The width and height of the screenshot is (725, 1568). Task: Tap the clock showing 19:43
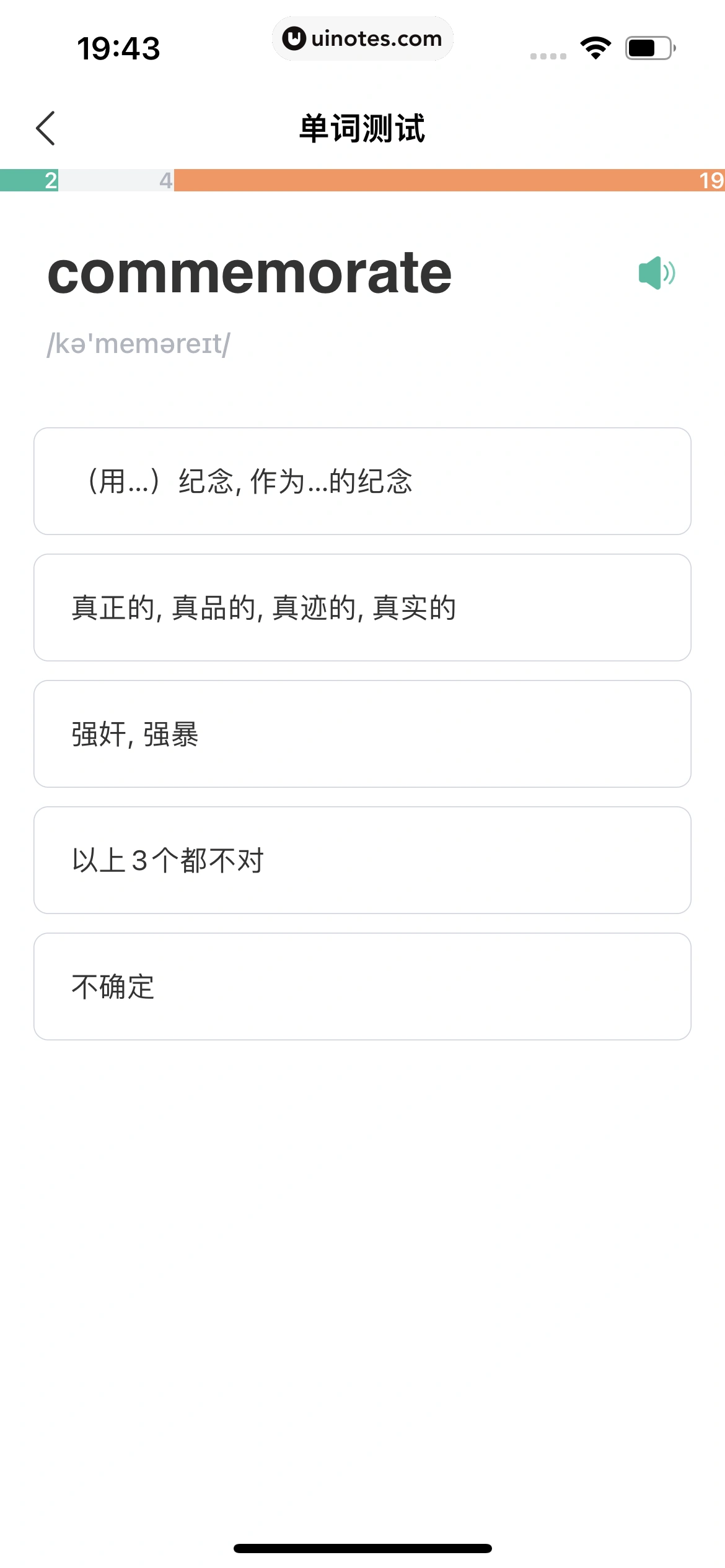(118, 49)
